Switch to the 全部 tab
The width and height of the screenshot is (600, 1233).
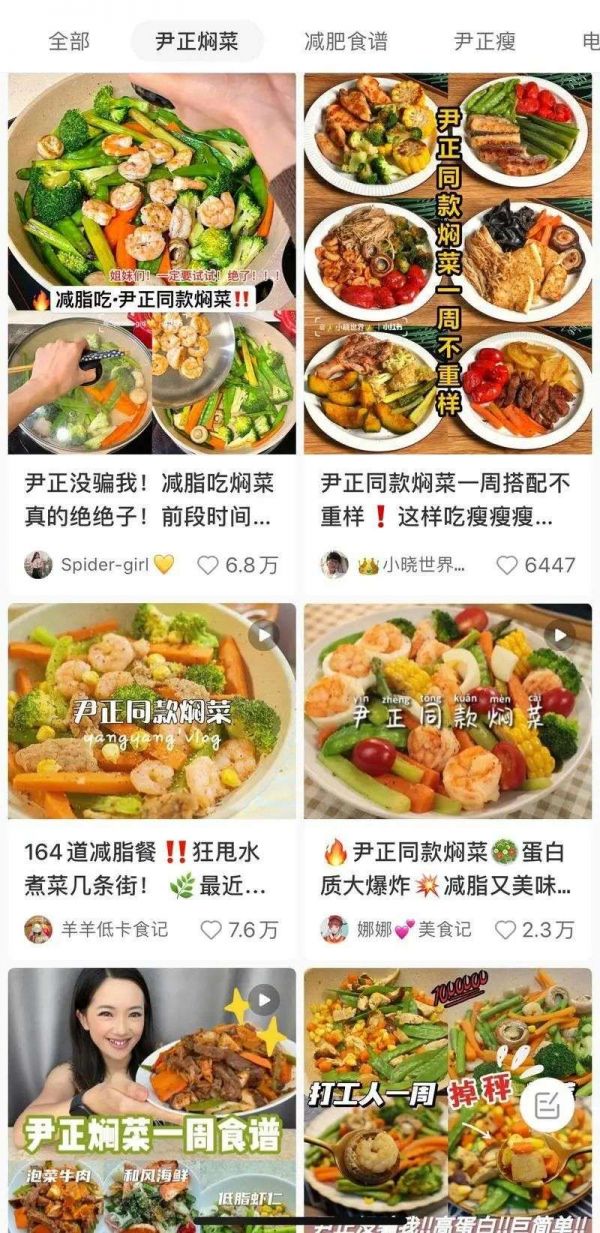coord(69,41)
